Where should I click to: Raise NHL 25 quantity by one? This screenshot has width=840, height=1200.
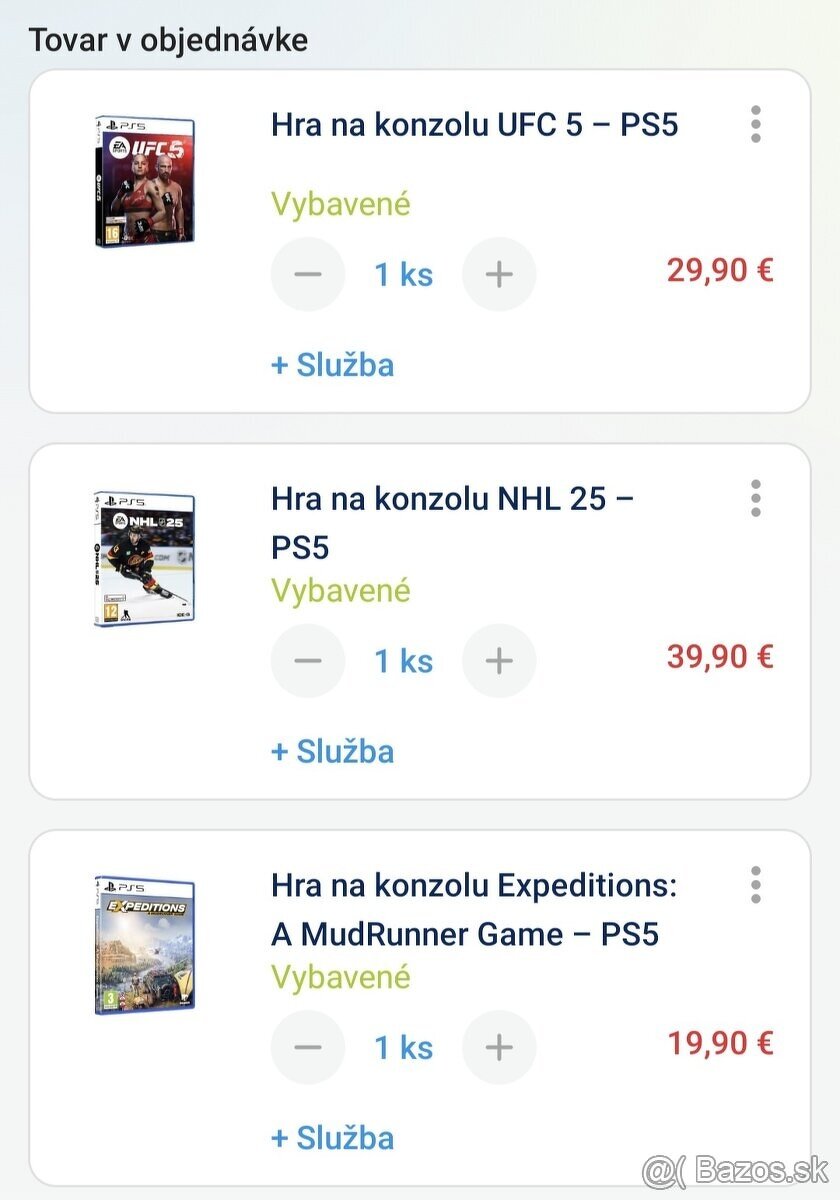tap(499, 661)
